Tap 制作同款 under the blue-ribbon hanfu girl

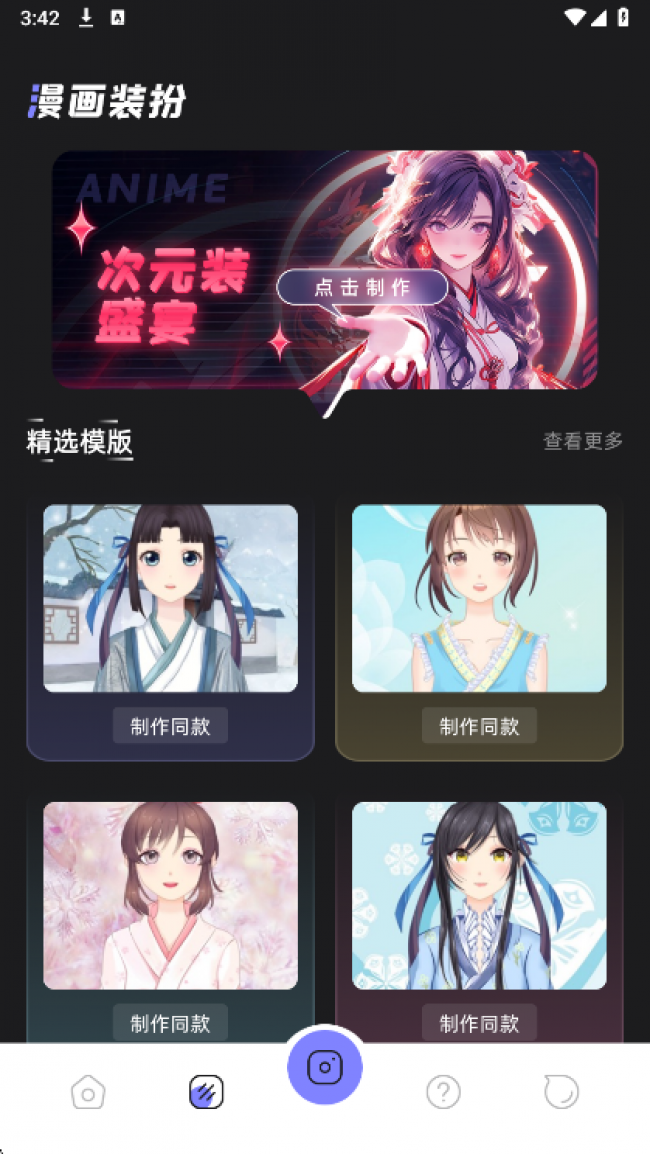(x=170, y=726)
